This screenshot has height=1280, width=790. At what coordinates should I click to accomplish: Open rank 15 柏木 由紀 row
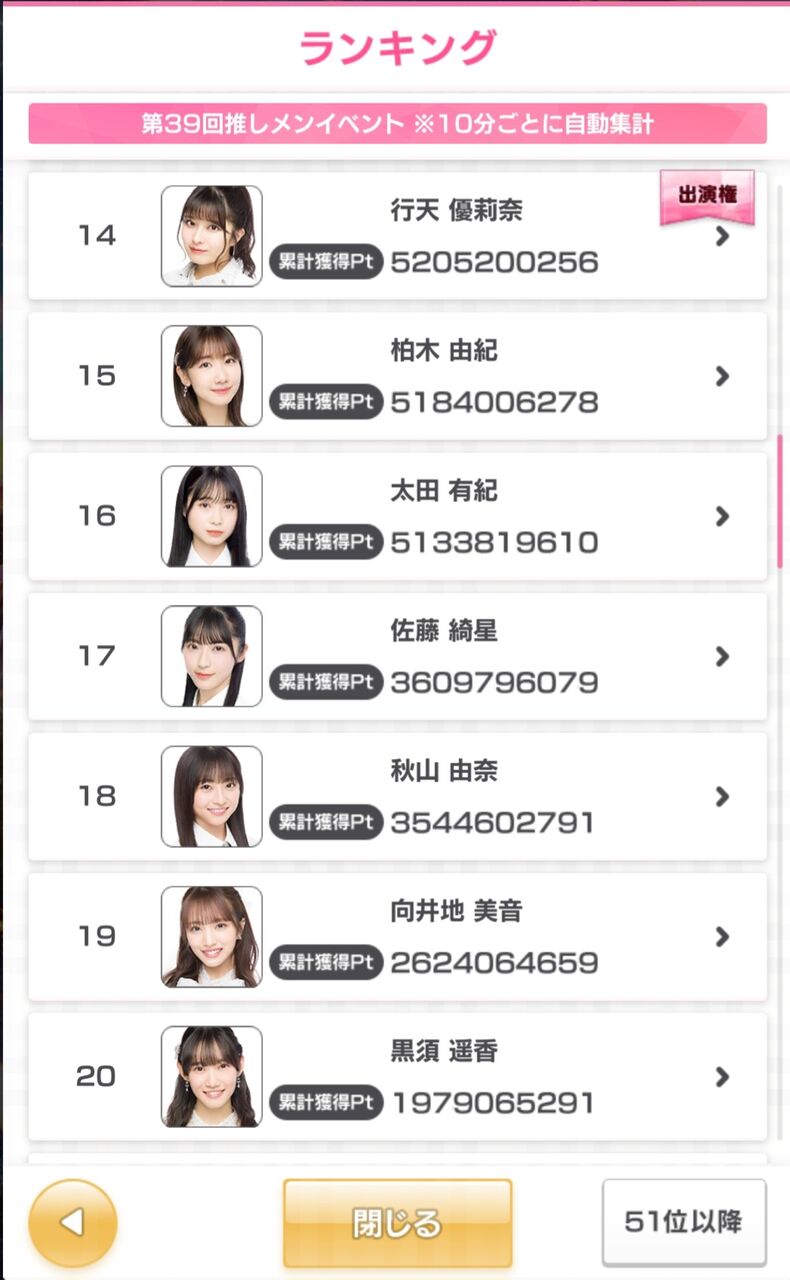pos(397,376)
